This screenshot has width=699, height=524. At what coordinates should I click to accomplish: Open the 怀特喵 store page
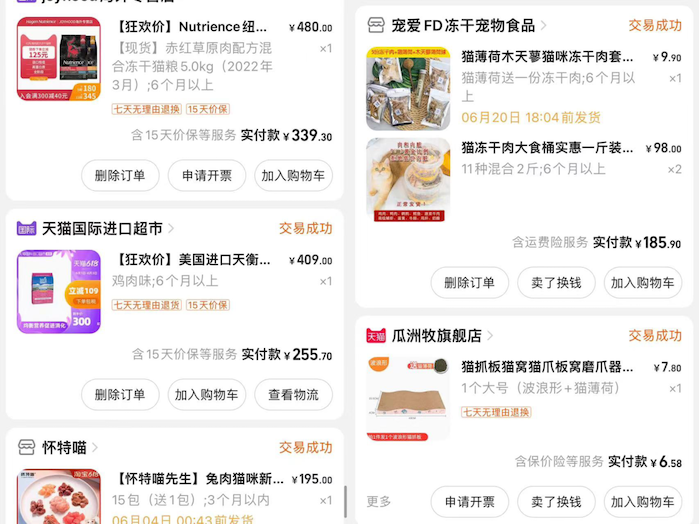point(65,447)
